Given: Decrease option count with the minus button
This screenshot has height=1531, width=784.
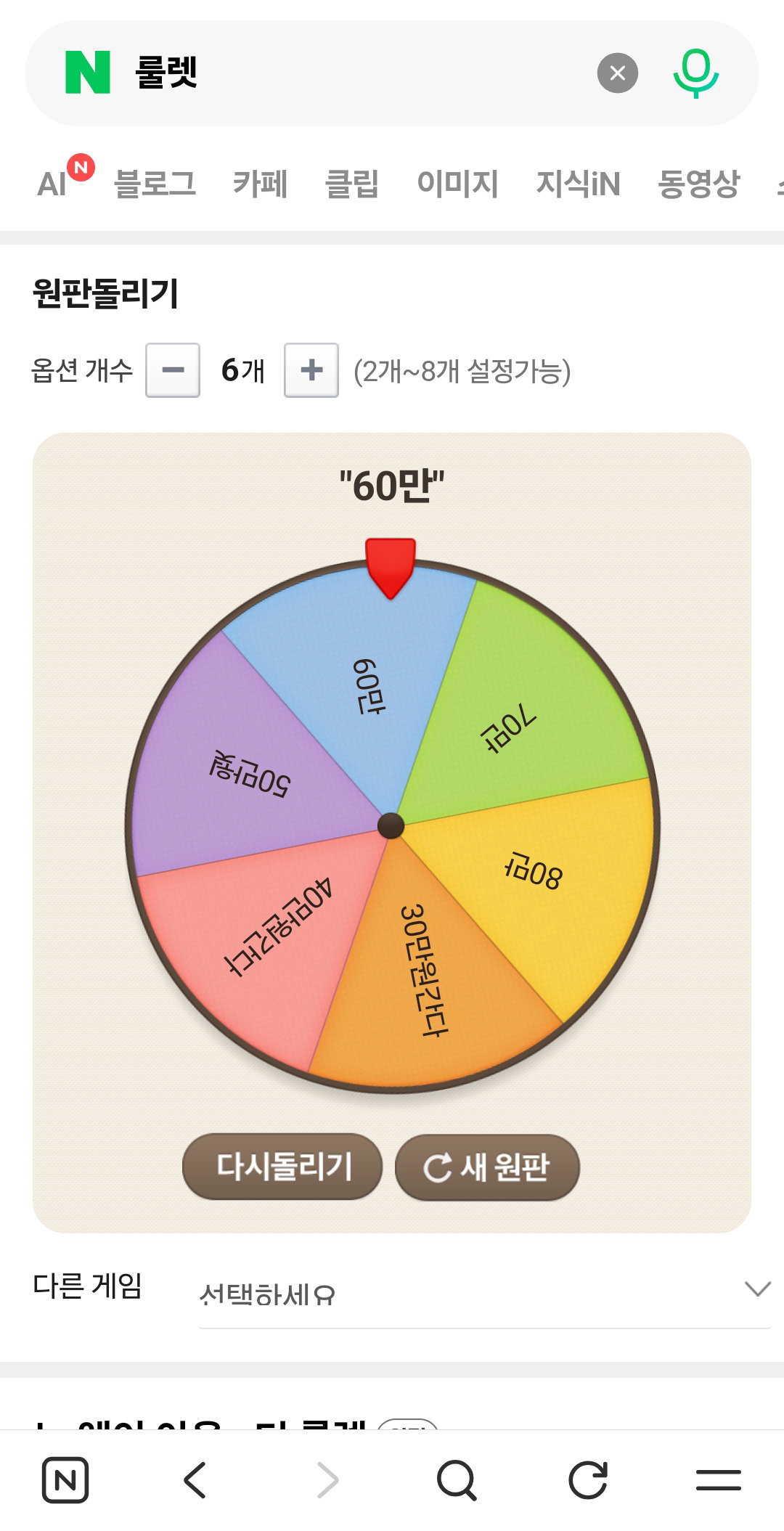Looking at the screenshot, I should coord(173,370).
